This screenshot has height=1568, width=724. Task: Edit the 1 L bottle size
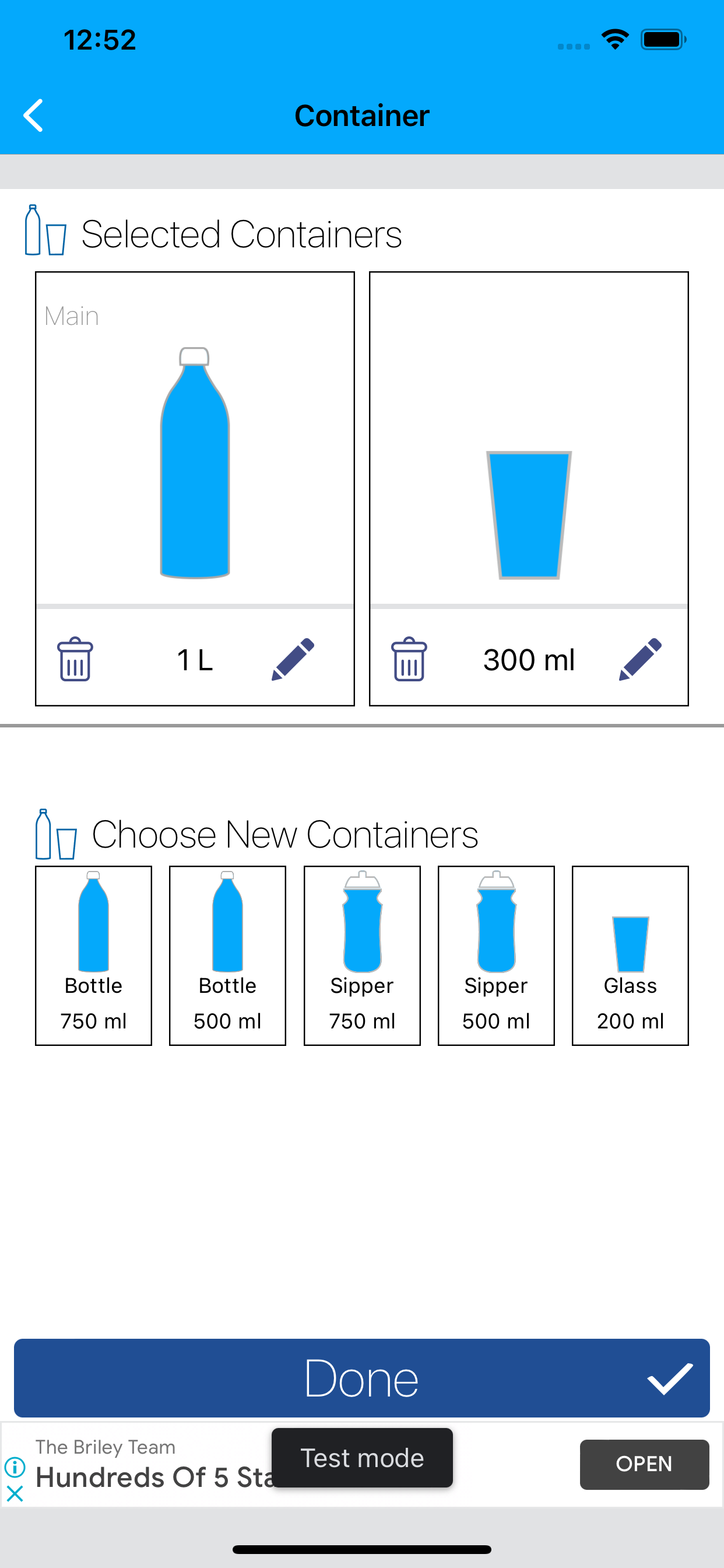coord(293,659)
